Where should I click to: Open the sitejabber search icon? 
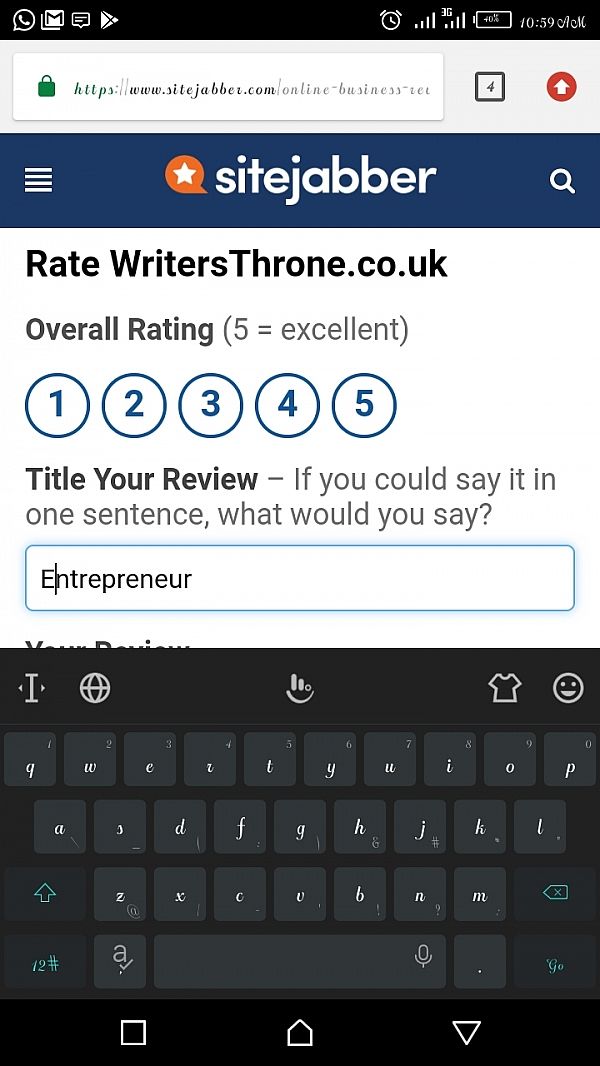[562, 182]
